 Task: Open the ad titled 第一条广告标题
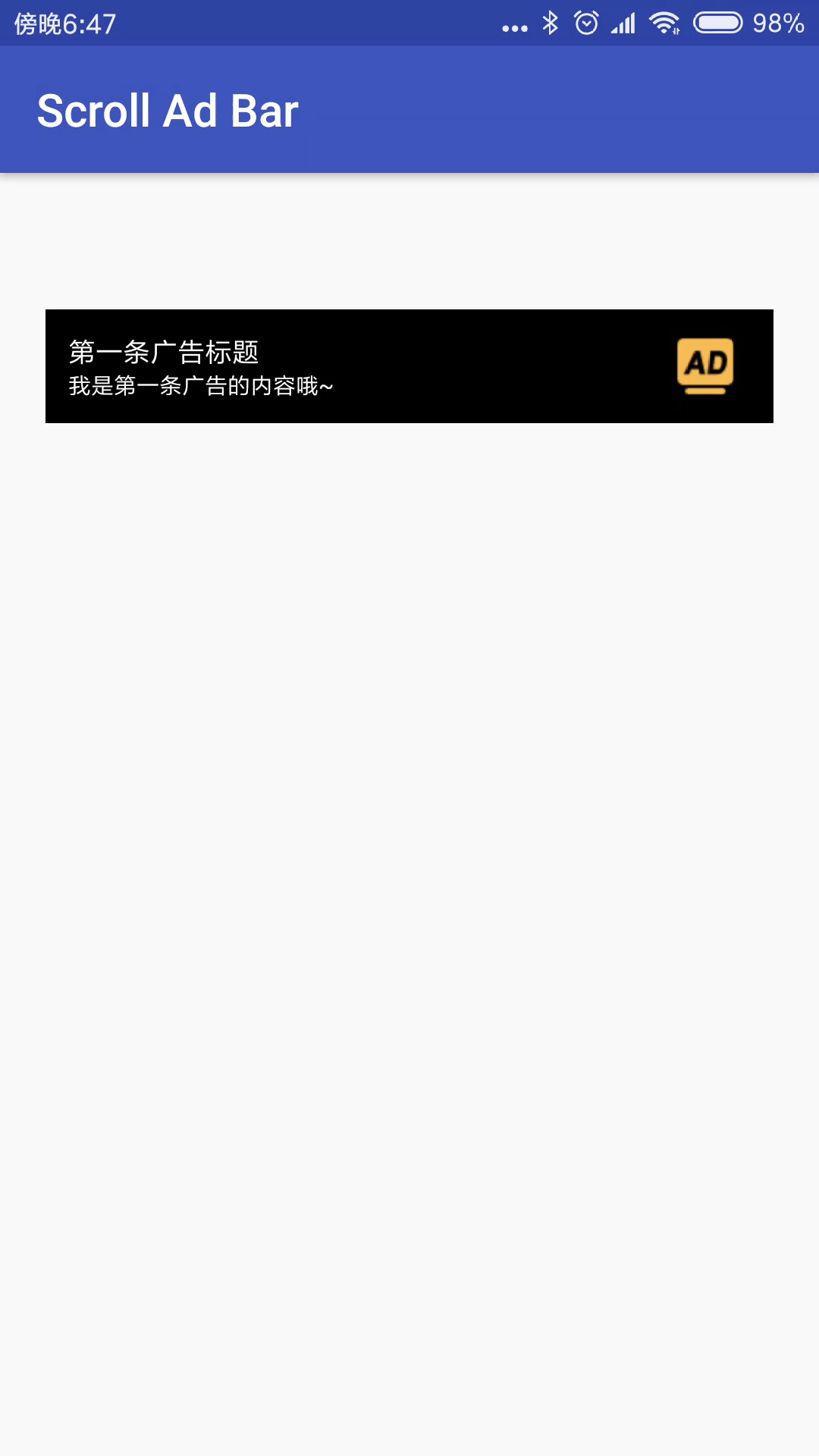pos(164,351)
